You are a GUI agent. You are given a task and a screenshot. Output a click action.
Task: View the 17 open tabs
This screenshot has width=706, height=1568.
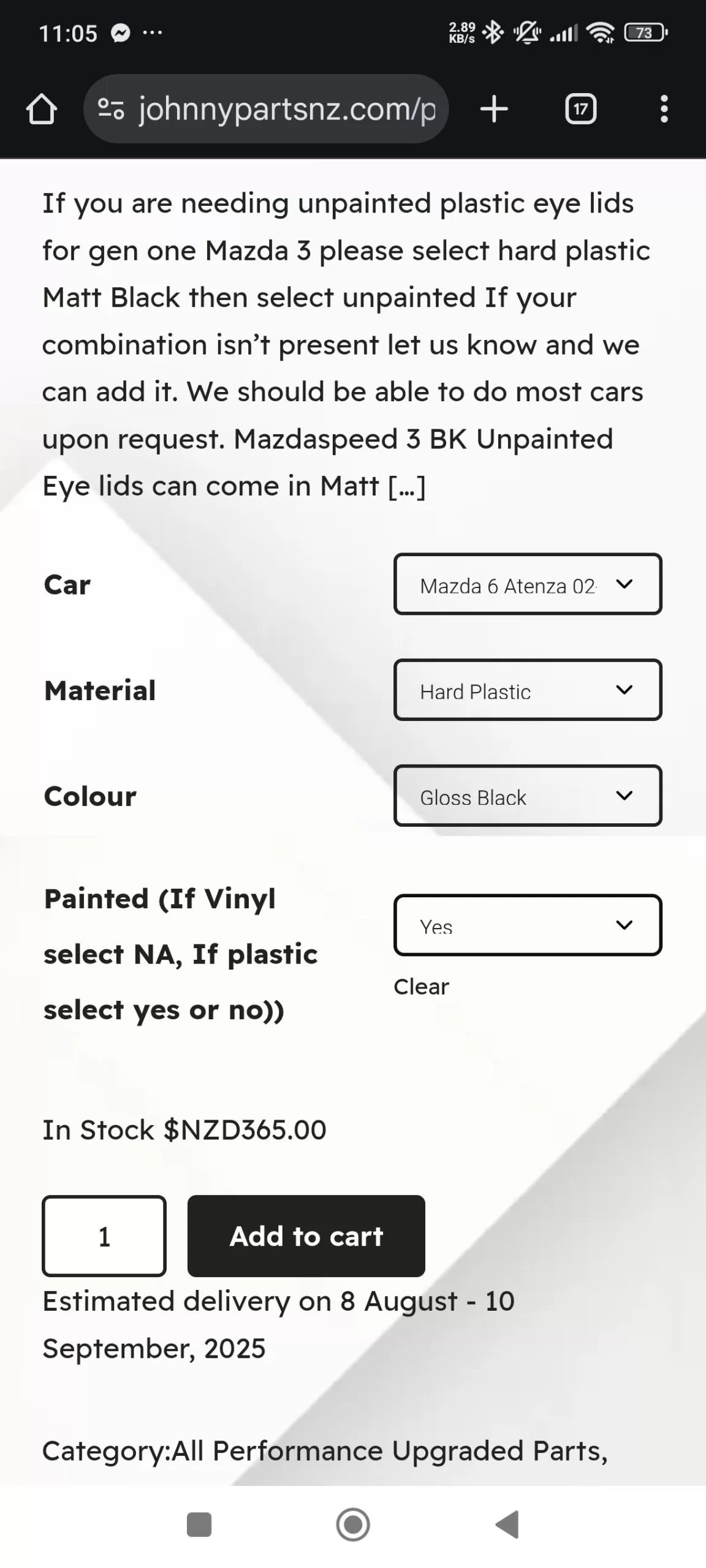[580, 110]
